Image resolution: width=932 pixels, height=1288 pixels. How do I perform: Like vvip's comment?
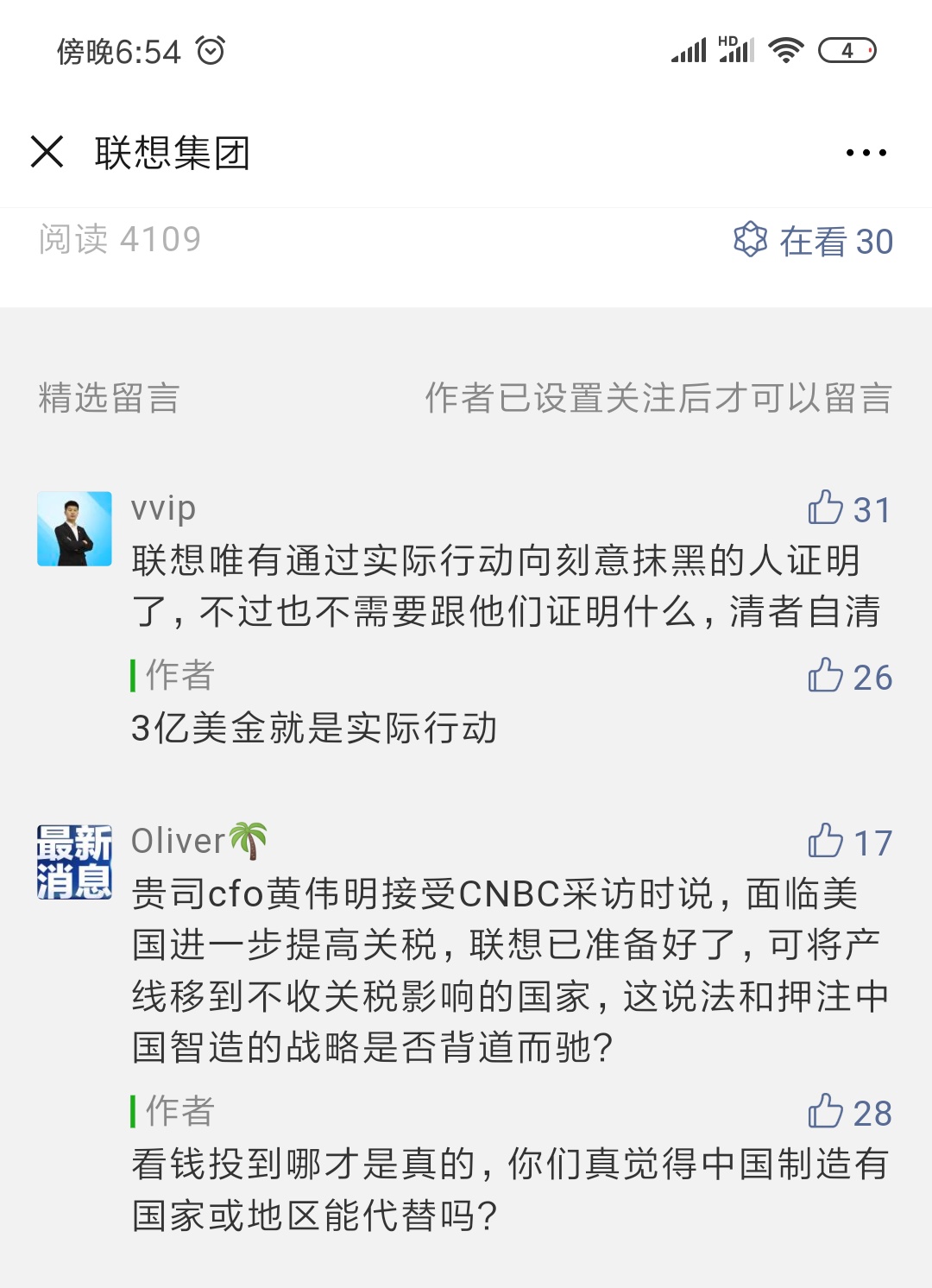point(826,508)
